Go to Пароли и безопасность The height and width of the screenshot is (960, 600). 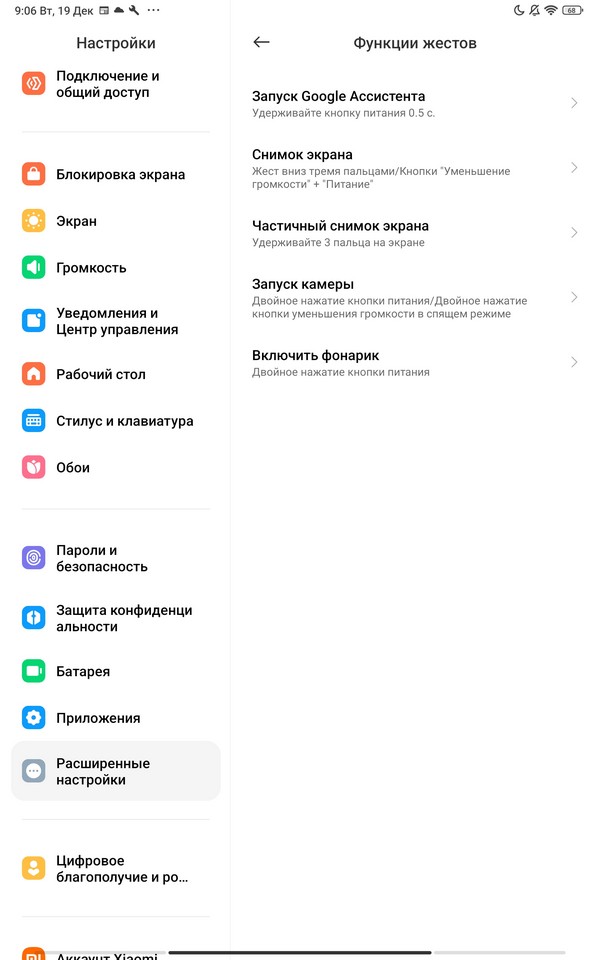(x=100, y=558)
